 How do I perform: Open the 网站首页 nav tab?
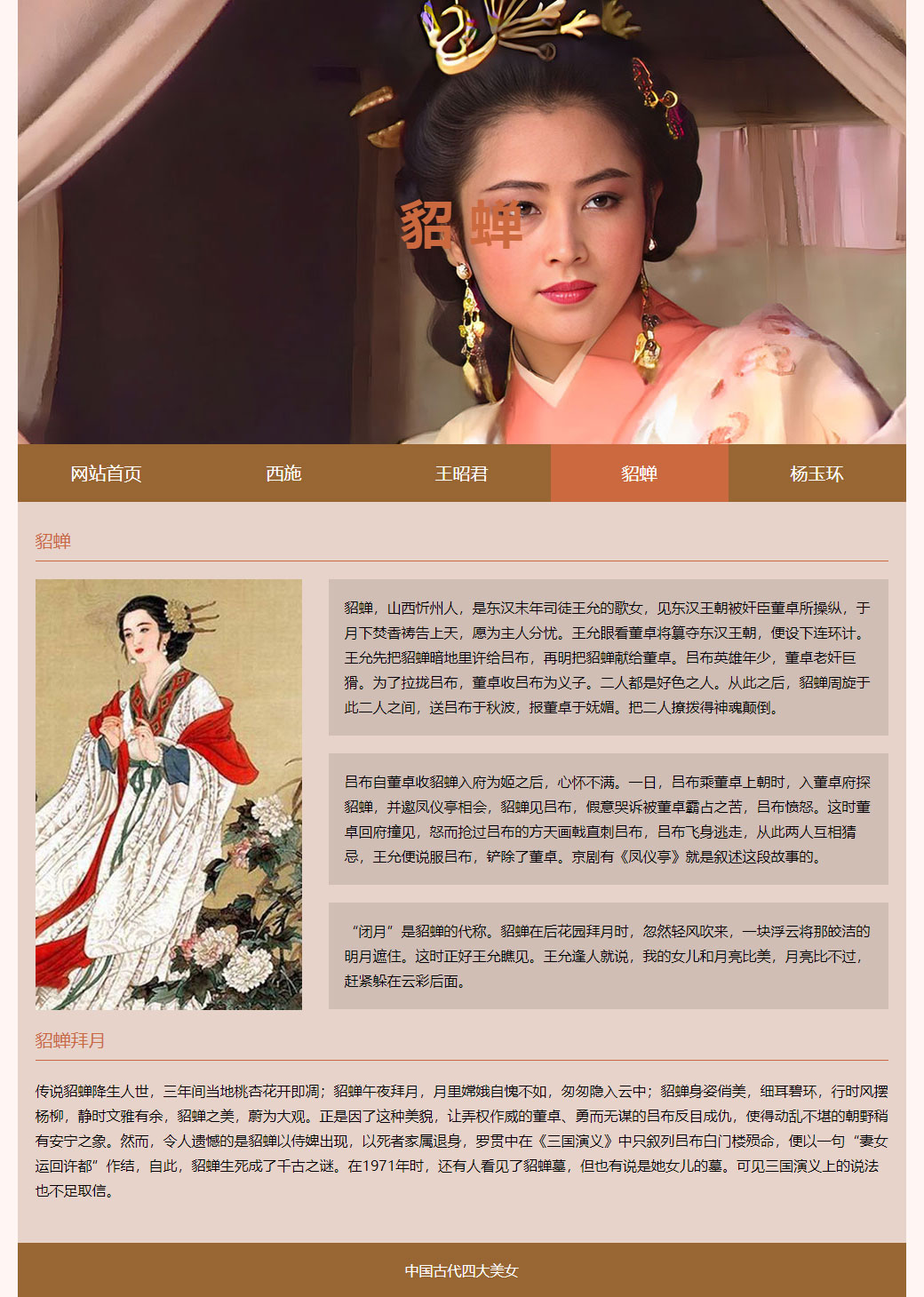coord(107,473)
